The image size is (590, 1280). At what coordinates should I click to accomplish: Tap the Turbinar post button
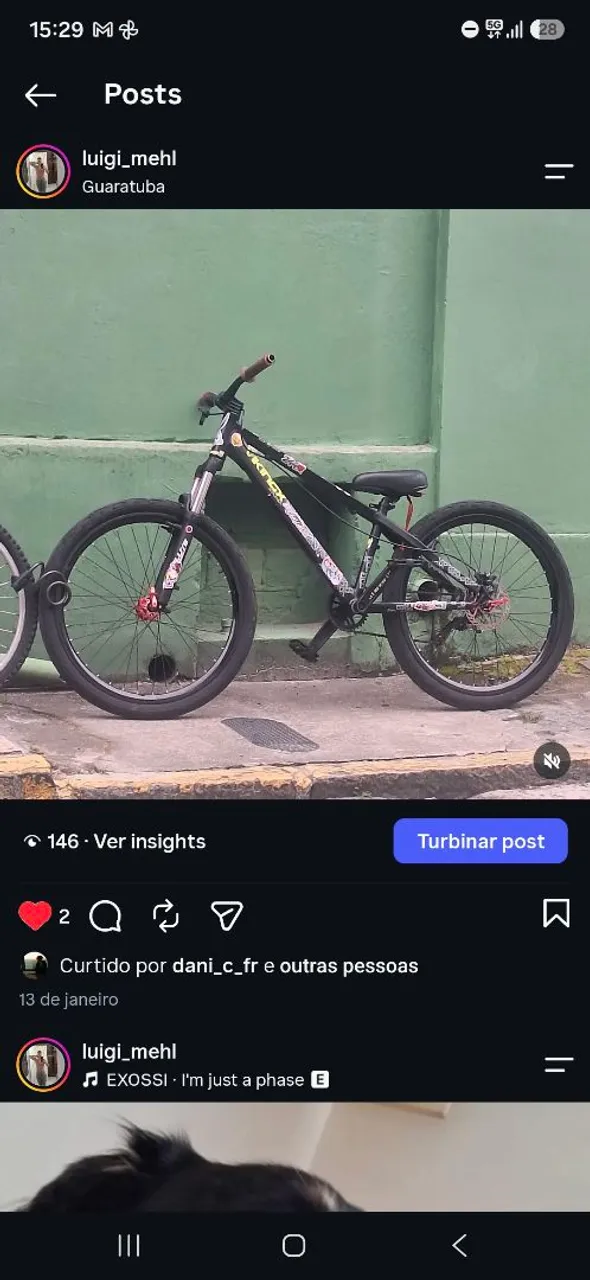click(x=481, y=841)
